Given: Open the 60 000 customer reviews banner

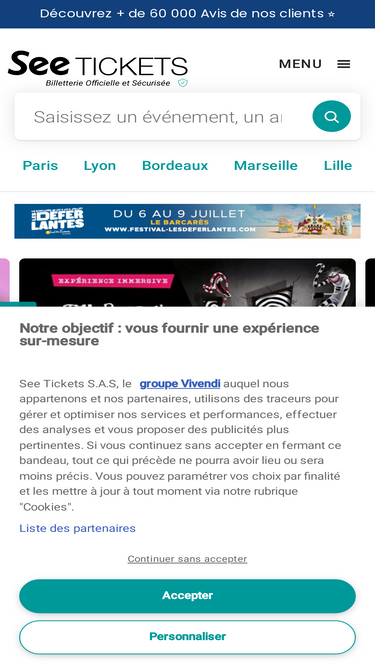Looking at the screenshot, I should pyautogui.click(x=188, y=14).
